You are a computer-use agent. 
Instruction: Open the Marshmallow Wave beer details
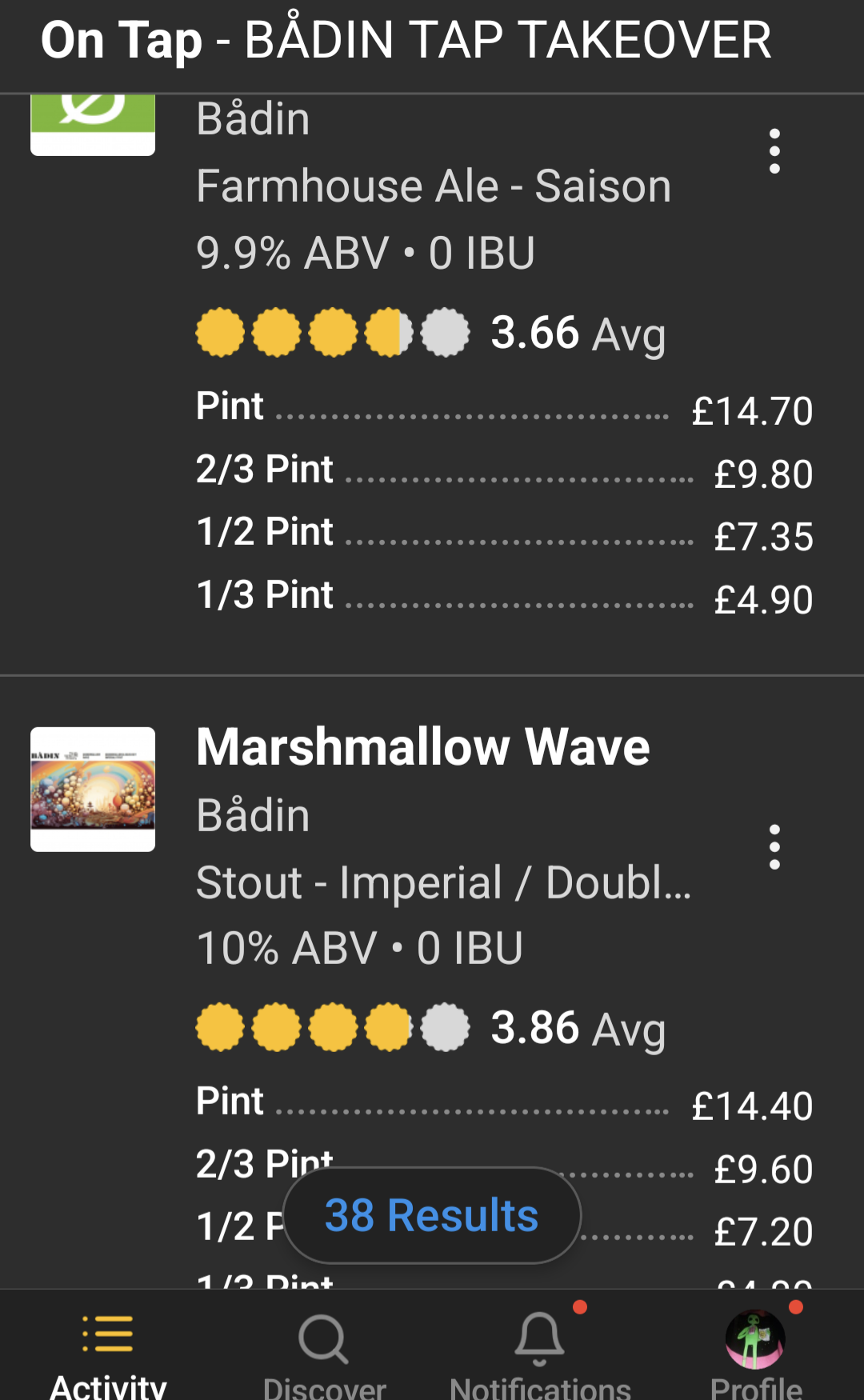[422, 748]
